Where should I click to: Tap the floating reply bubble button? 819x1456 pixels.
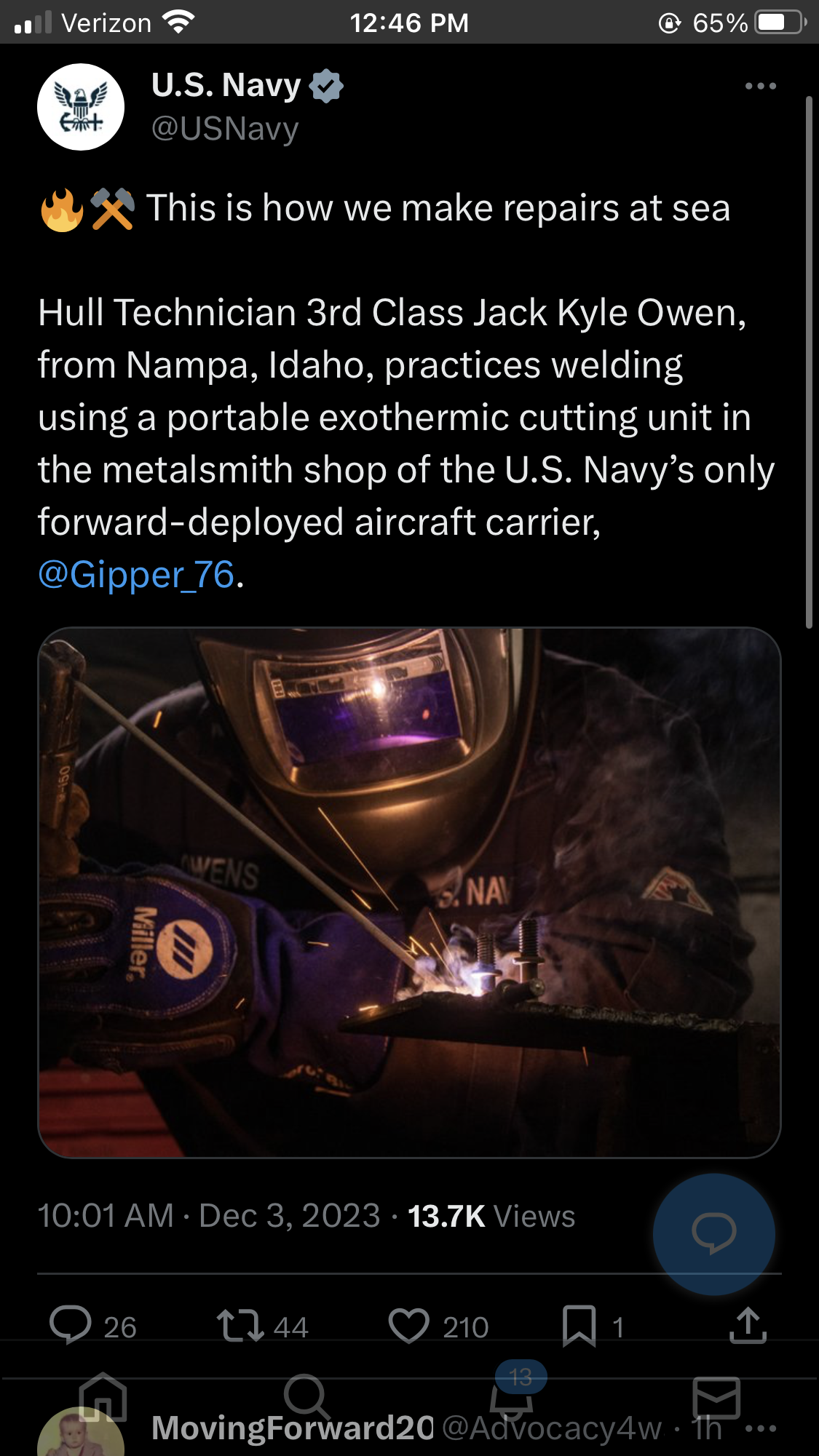click(x=713, y=1233)
